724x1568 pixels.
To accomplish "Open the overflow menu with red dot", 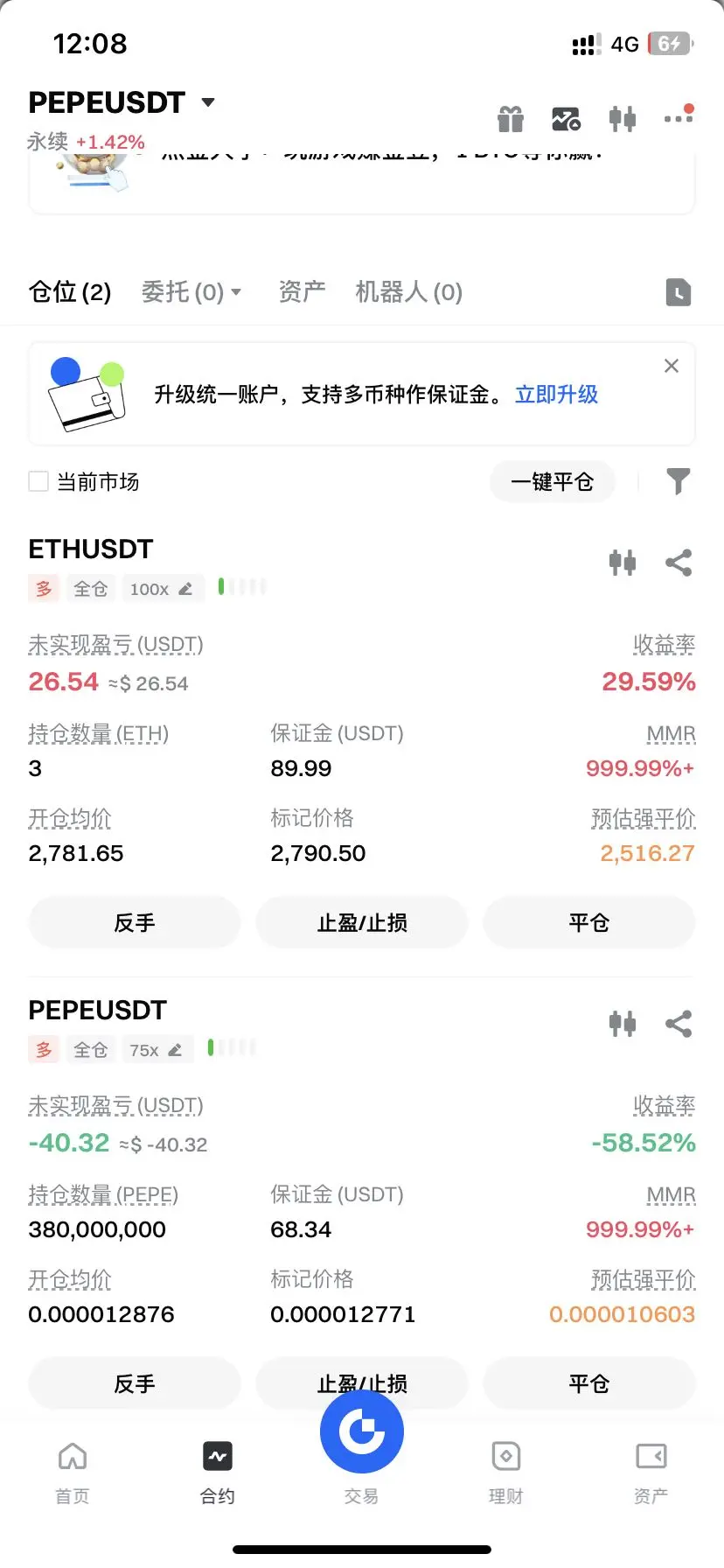I will pyautogui.click(x=679, y=116).
